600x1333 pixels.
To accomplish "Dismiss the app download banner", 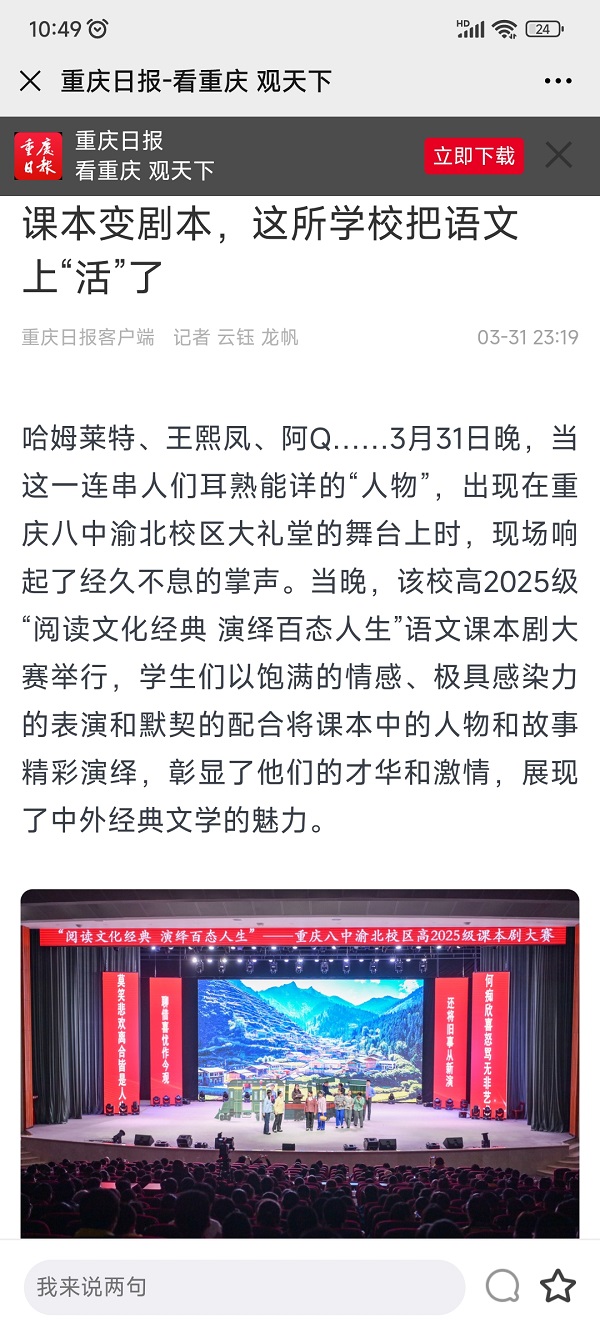I will 558,156.
